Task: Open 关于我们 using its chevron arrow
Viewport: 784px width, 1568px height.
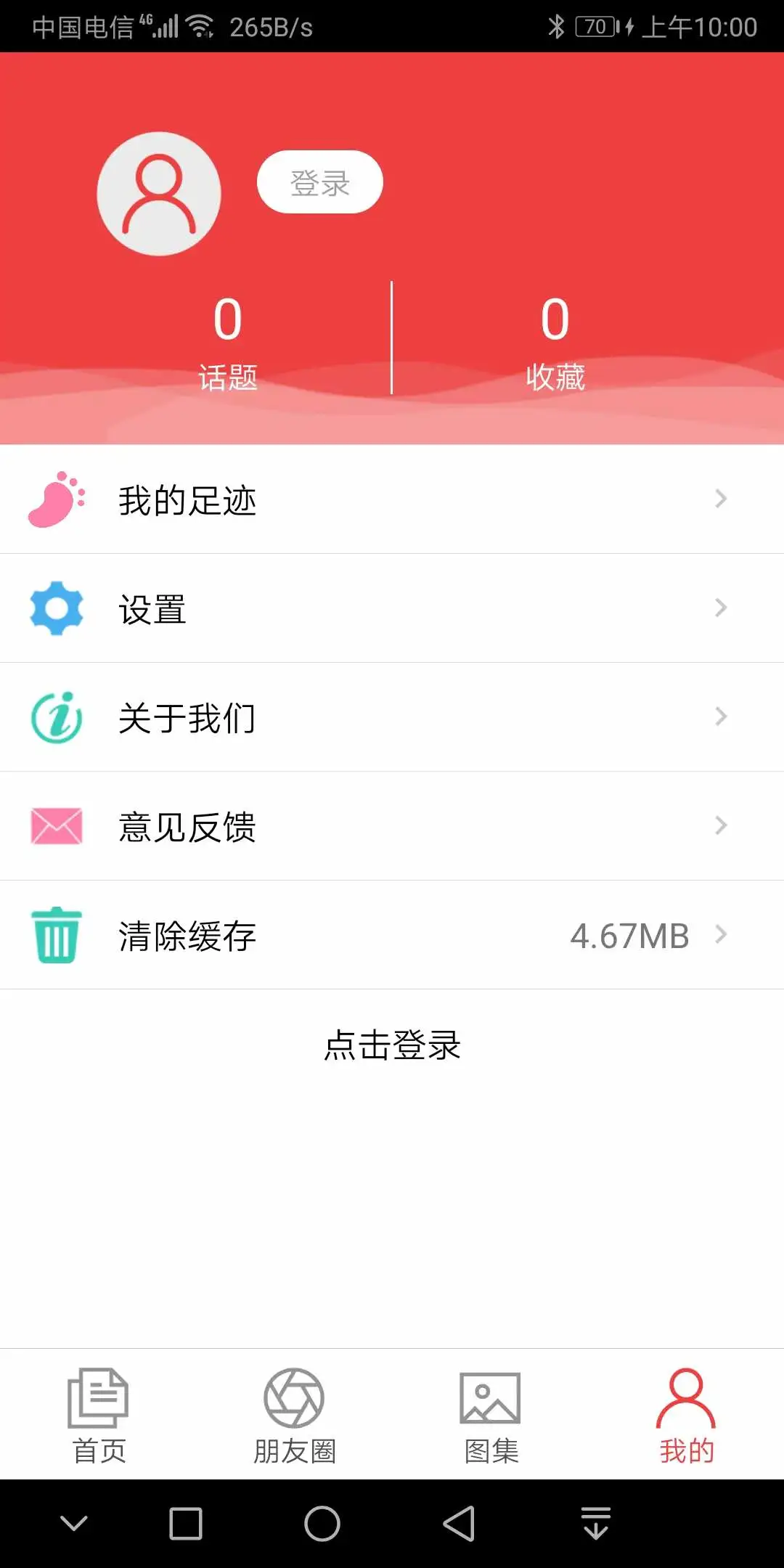Action: click(720, 717)
